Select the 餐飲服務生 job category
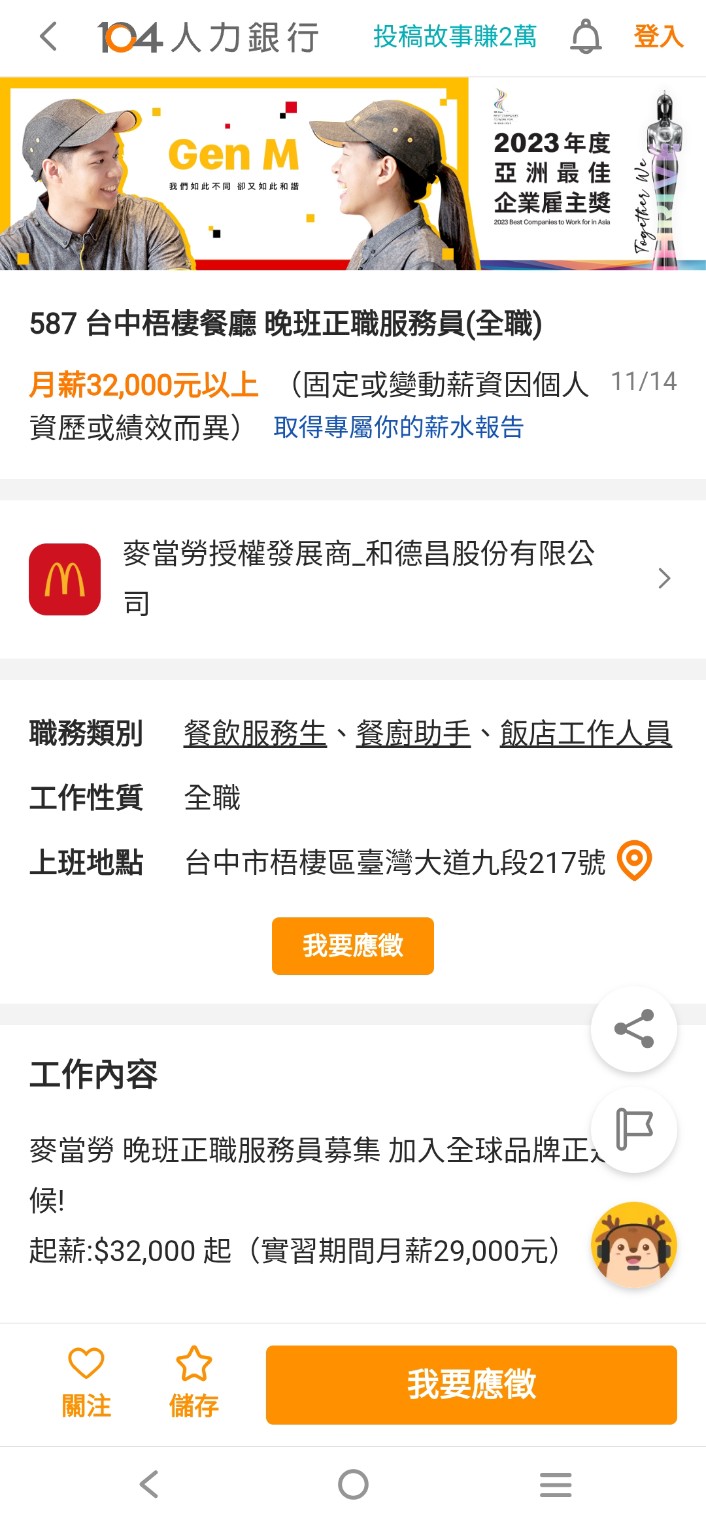Screen dimensions: 706x1522 tap(255, 734)
